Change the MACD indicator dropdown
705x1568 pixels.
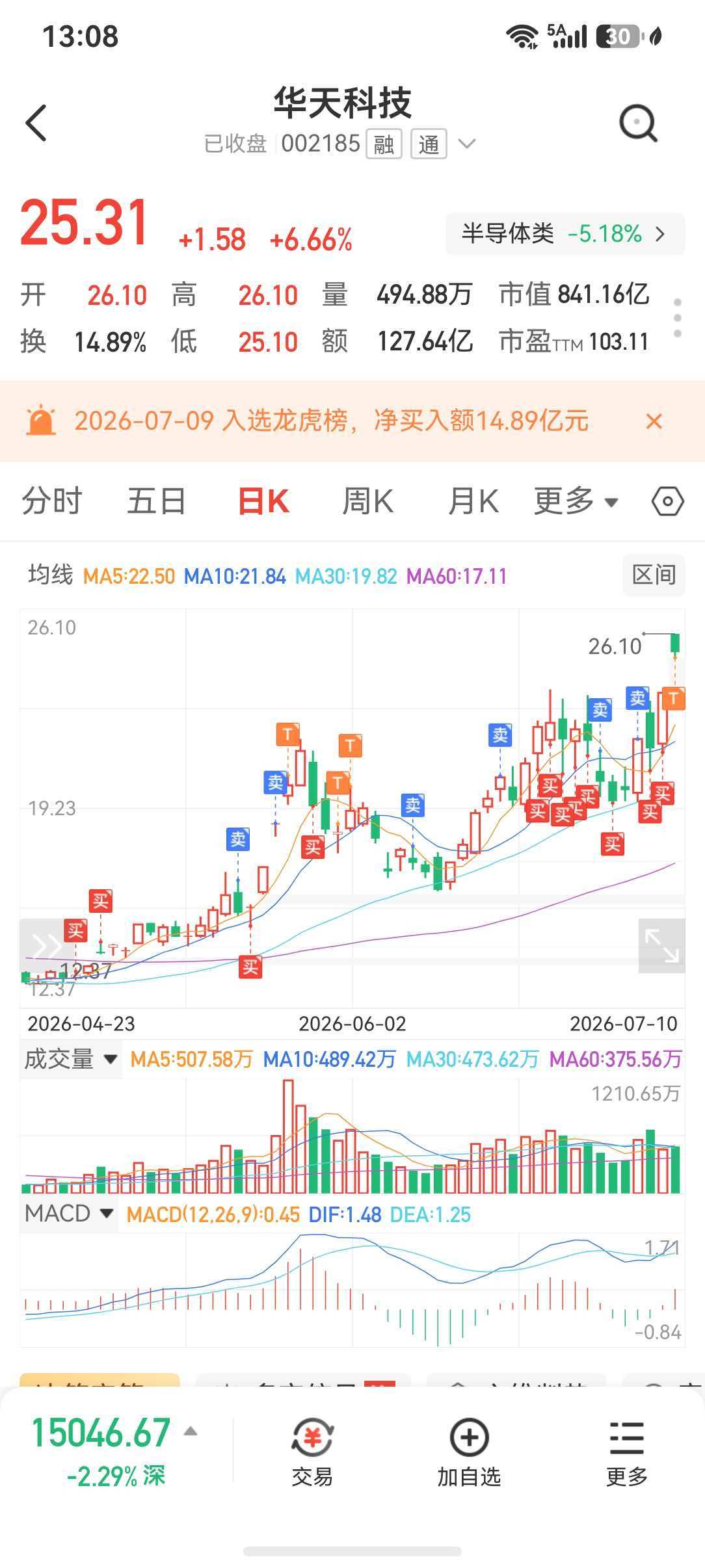[68, 1214]
